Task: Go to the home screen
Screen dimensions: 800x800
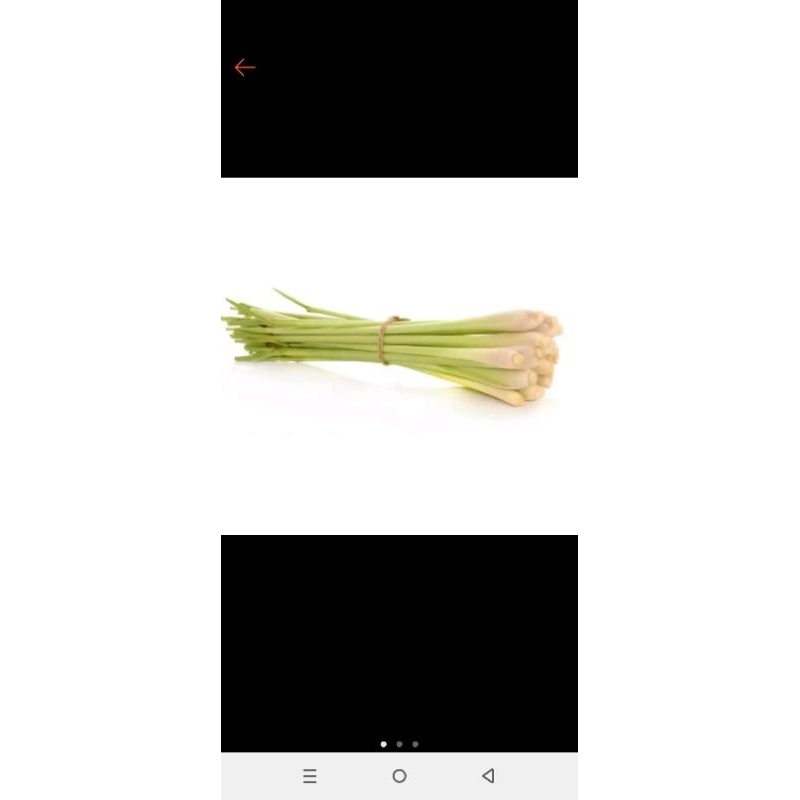Action: tap(399, 776)
